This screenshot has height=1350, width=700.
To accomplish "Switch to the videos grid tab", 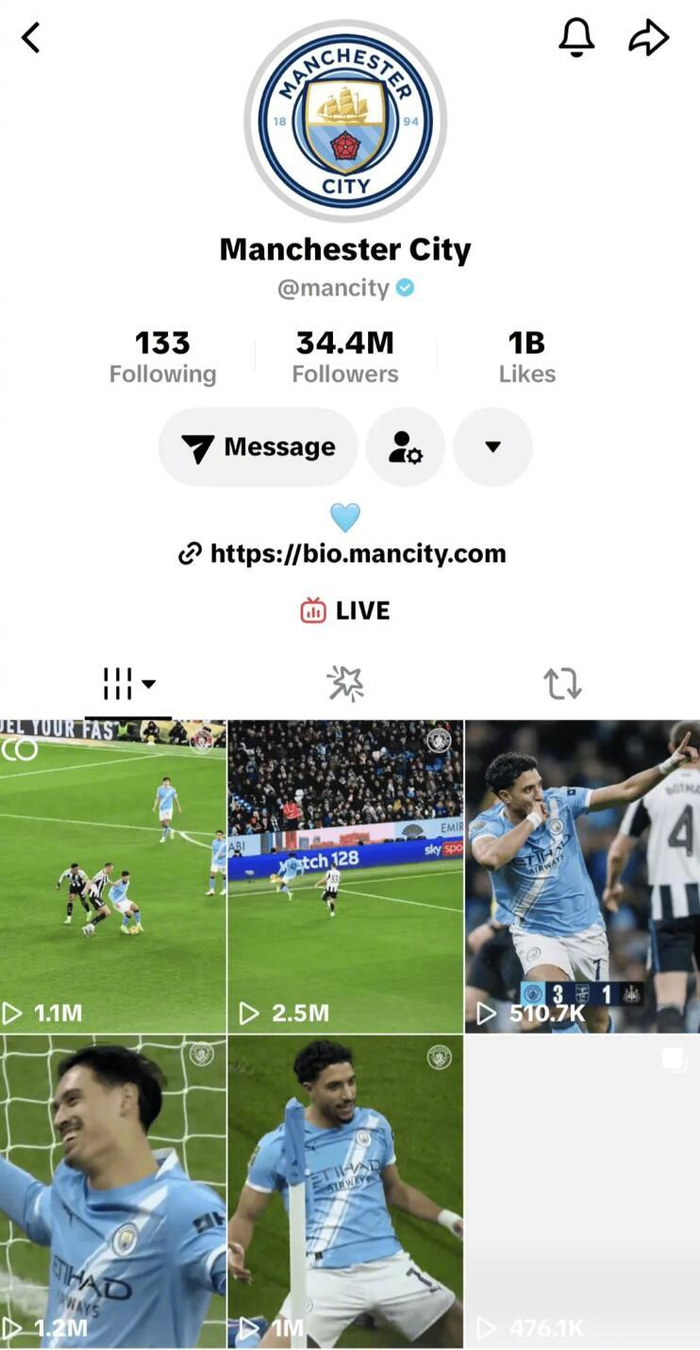I will 128,684.
